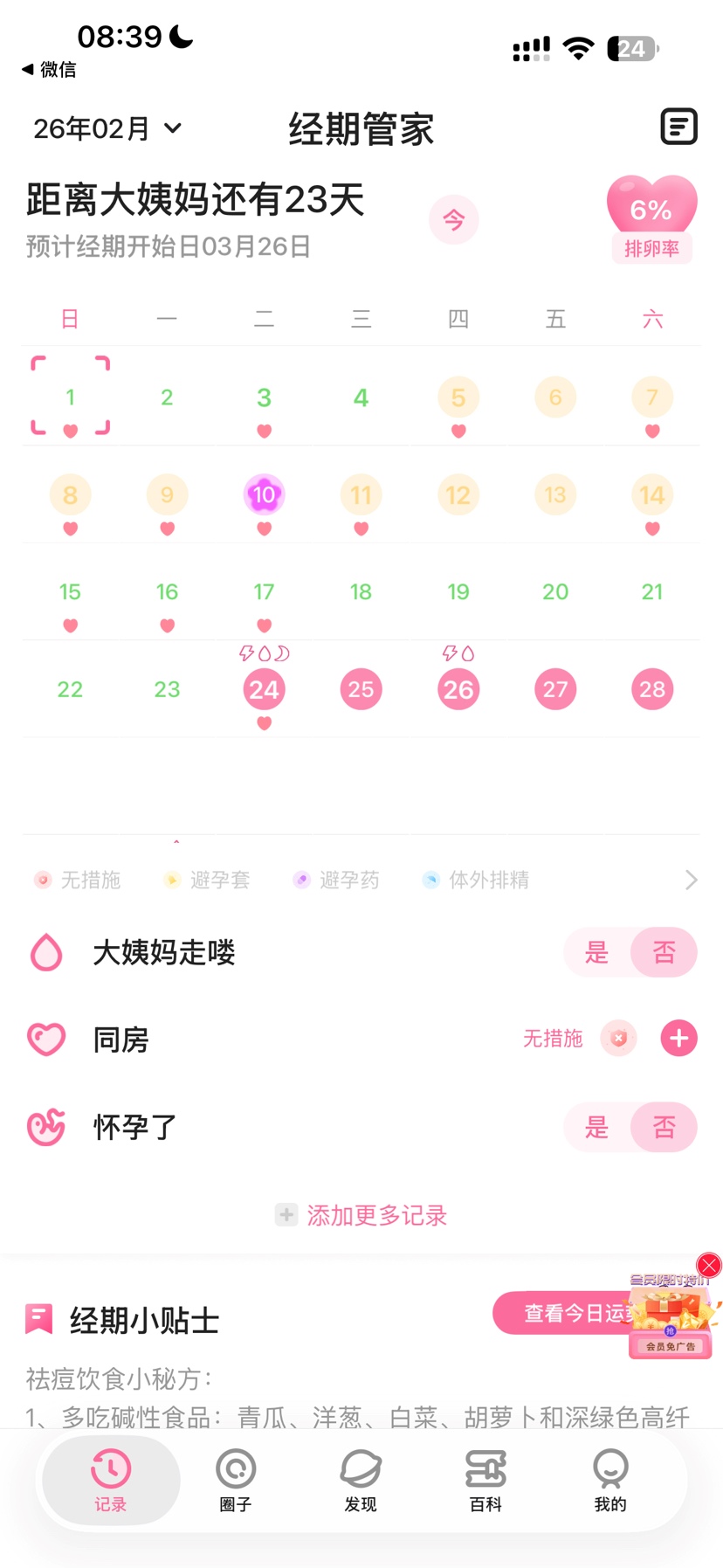Image resolution: width=723 pixels, height=1568 pixels.
Task: Switch to the 百科 tab
Action: tap(485, 1480)
